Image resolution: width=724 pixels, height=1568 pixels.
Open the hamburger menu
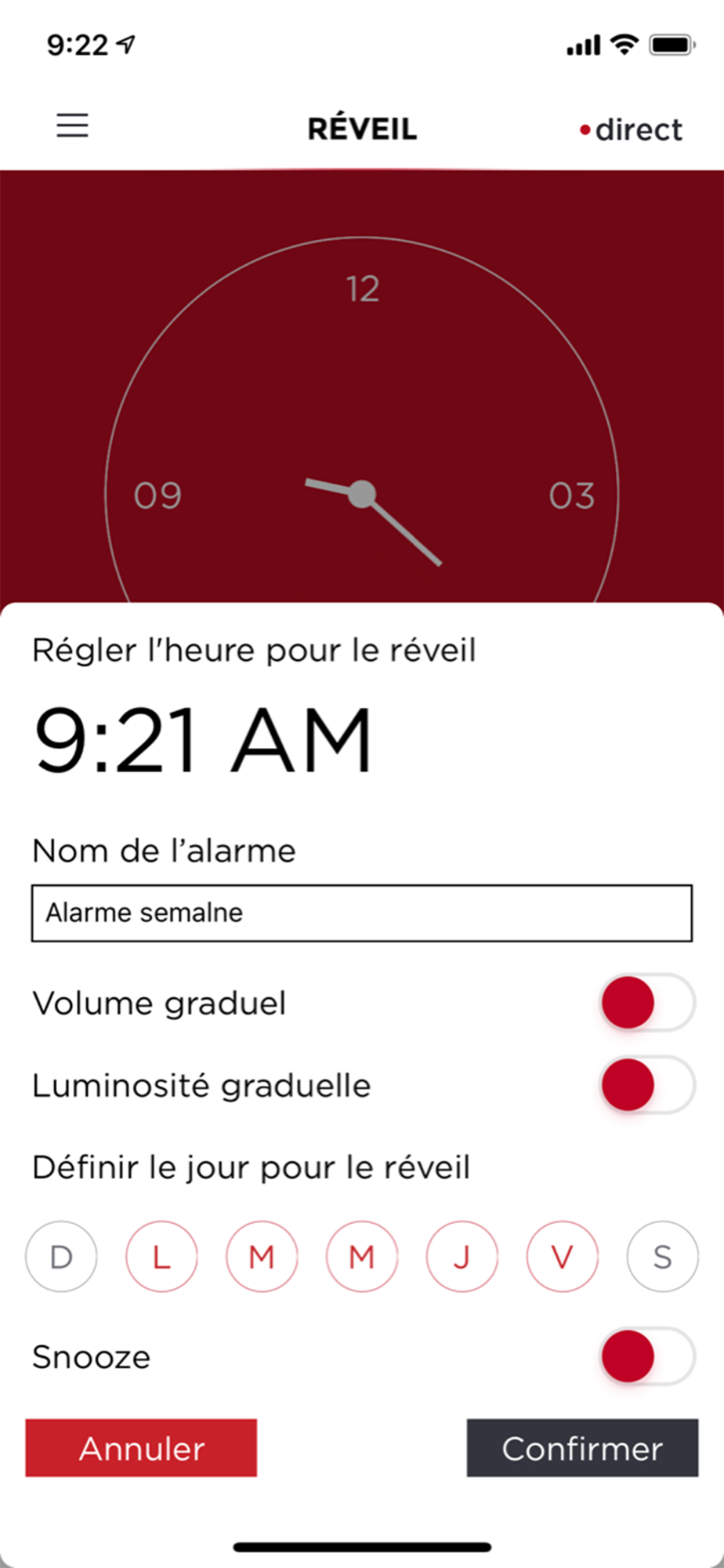click(x=72, y=125)
